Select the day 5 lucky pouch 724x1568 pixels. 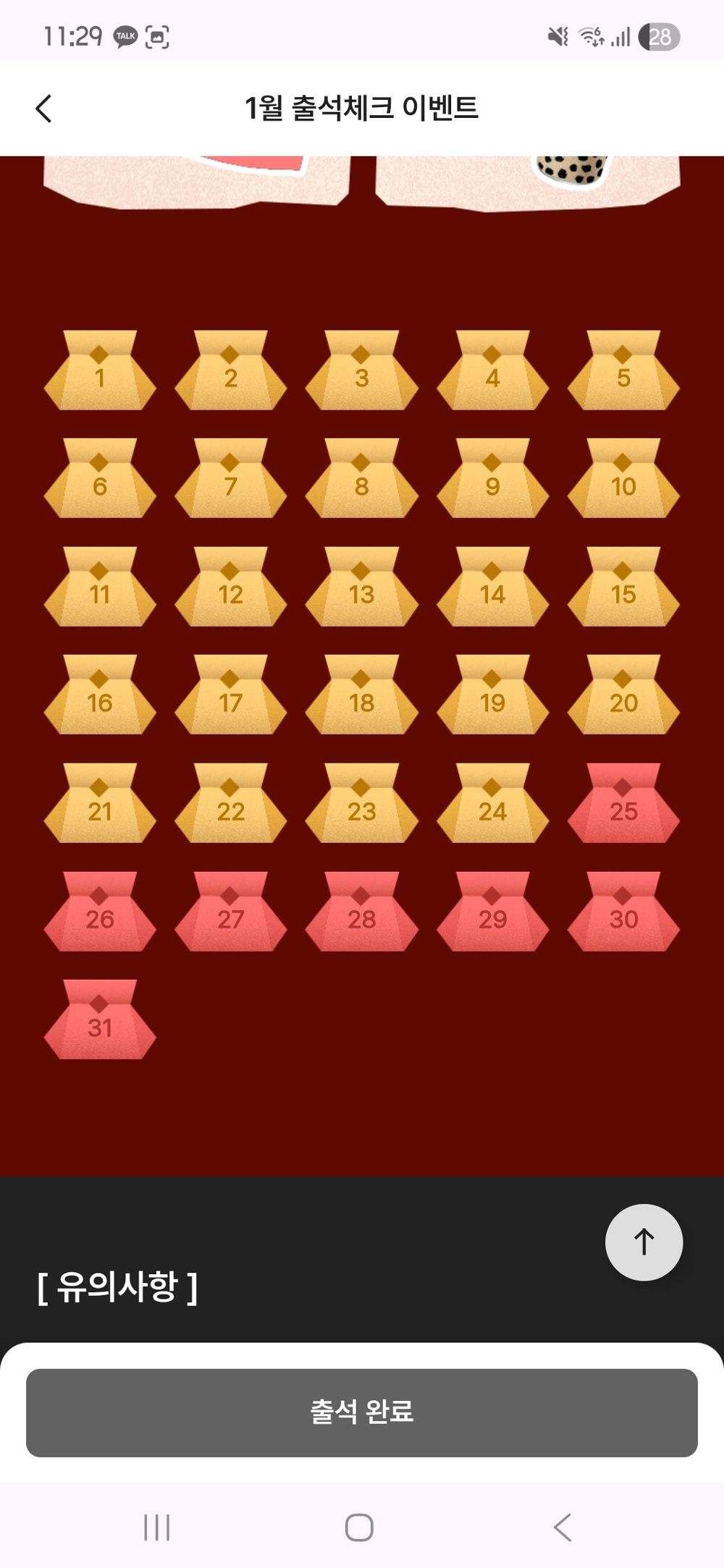(623, 372)
